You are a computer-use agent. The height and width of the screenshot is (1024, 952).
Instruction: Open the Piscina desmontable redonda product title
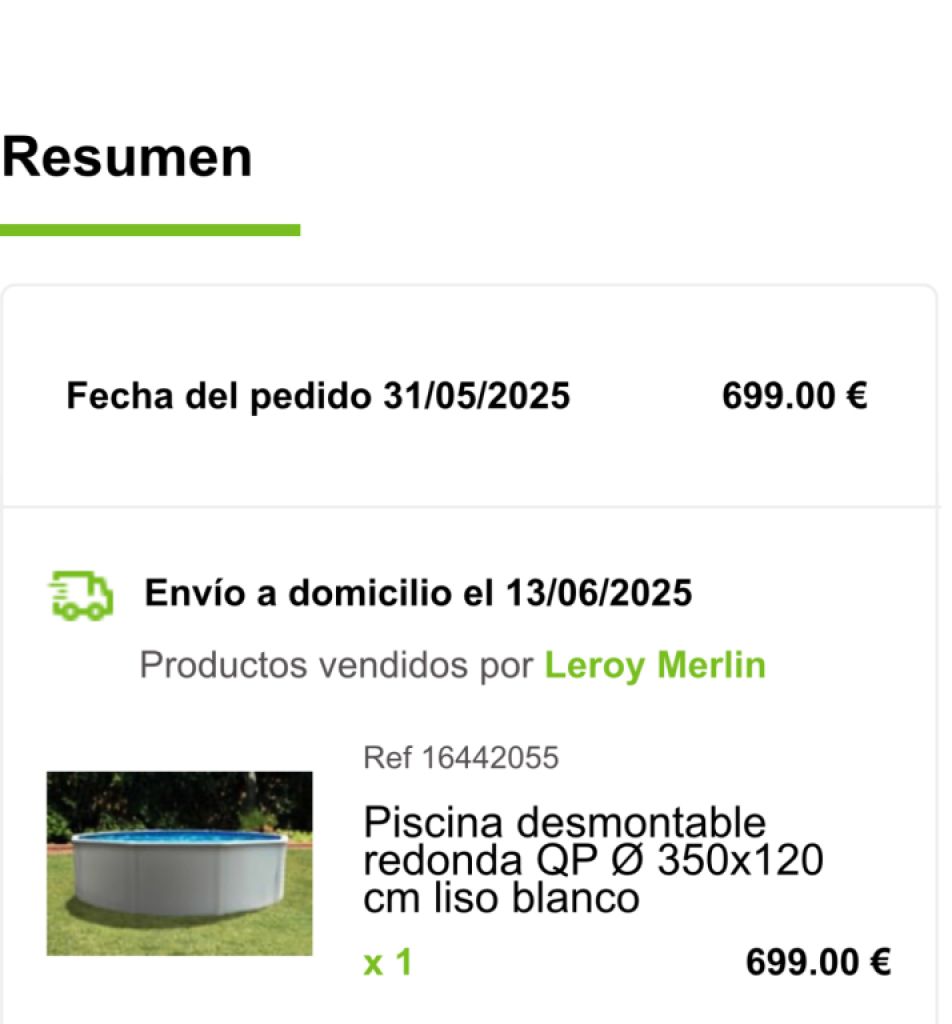click(592, 860)
